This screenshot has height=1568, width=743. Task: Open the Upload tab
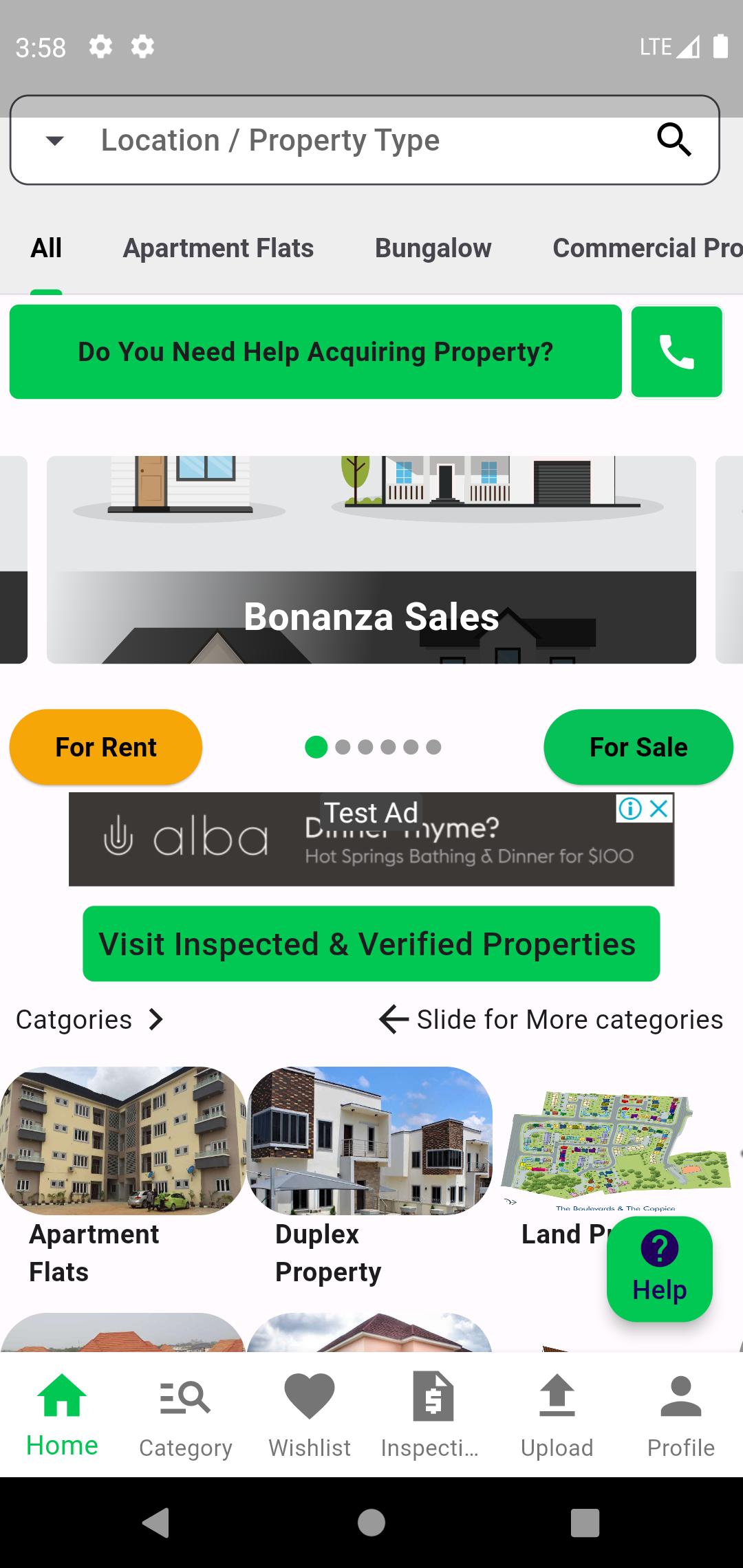(x=557, y=1415)
